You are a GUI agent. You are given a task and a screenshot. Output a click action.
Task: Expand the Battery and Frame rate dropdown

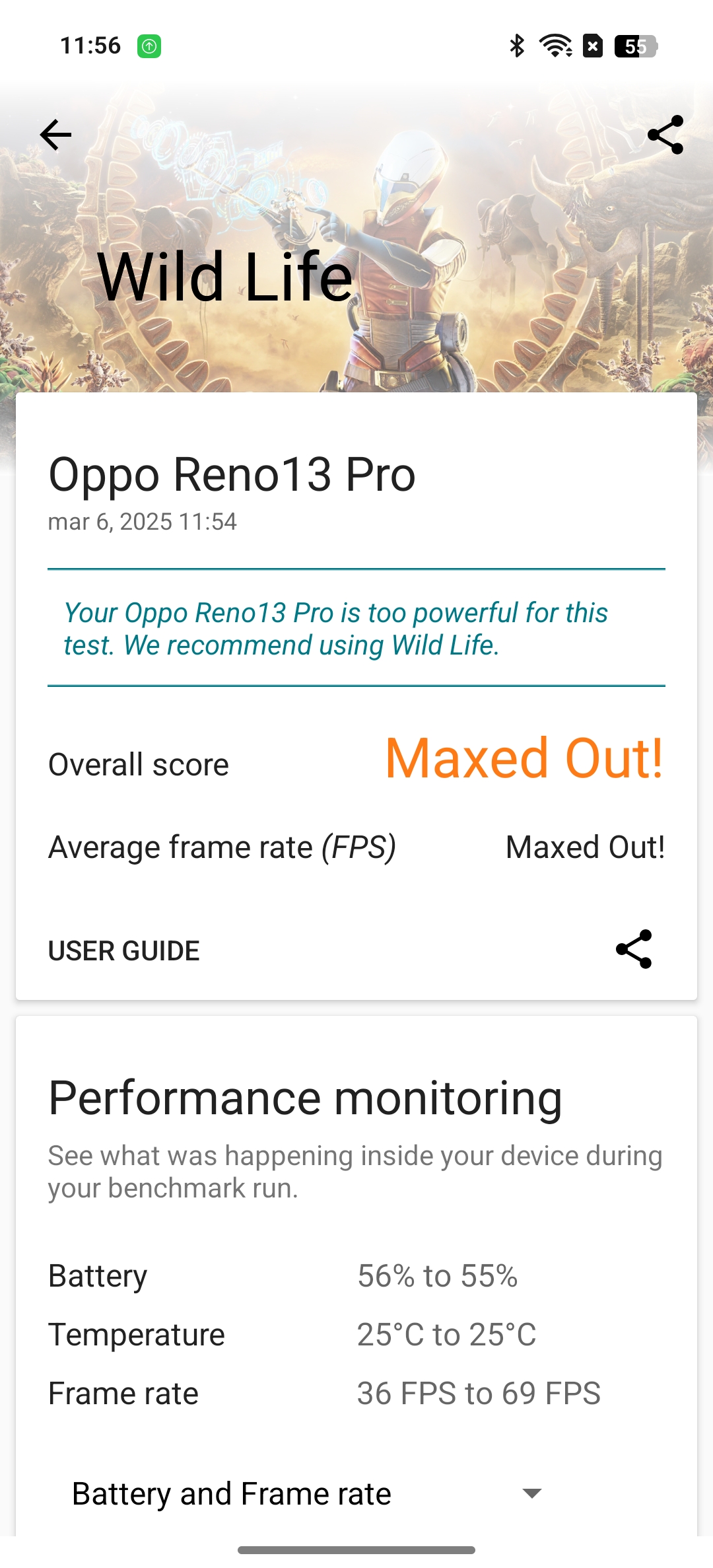click(531, 1493)
